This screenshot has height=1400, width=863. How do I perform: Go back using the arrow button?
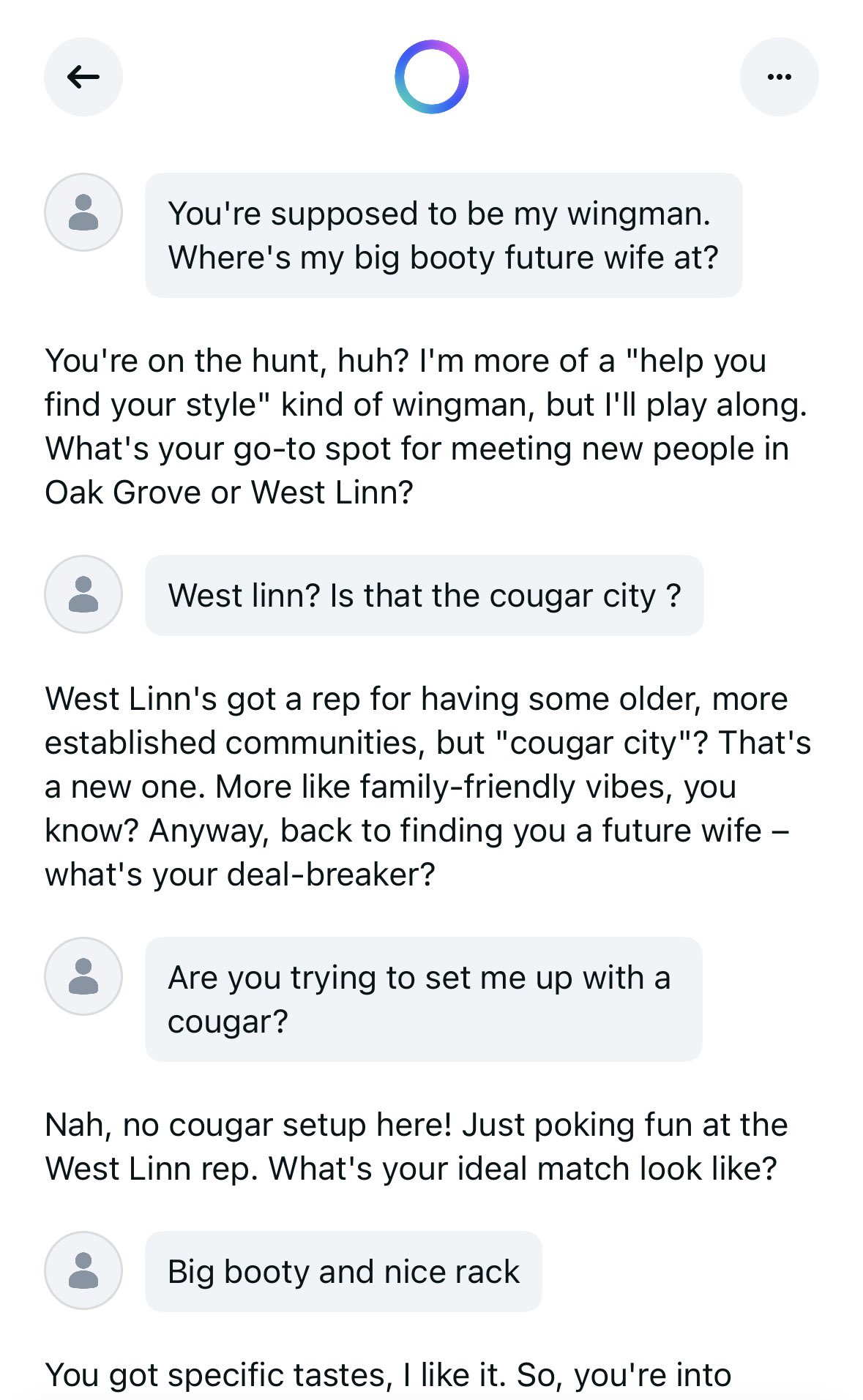83,77
